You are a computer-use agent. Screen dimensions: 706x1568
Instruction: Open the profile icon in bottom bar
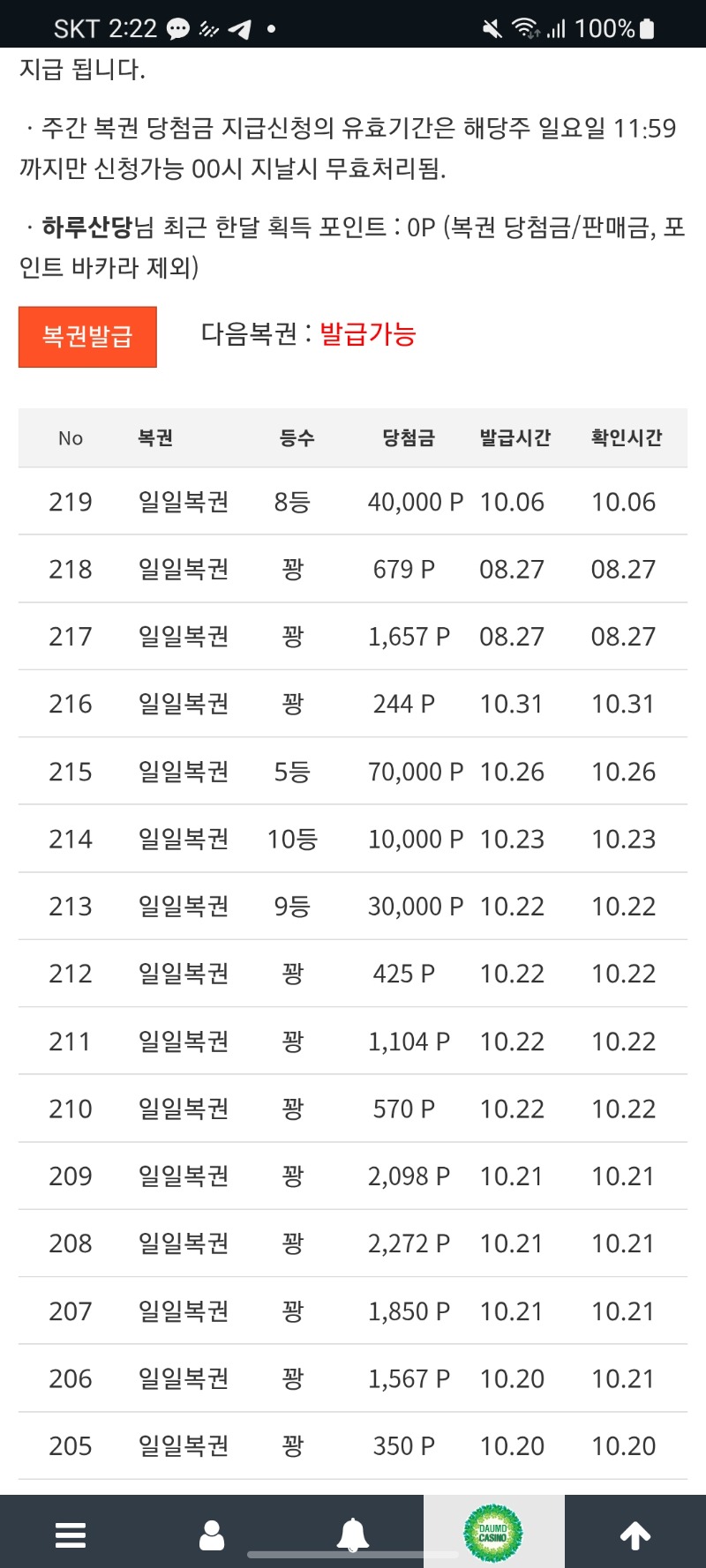pyautogui.click(x=212, y=1534)
